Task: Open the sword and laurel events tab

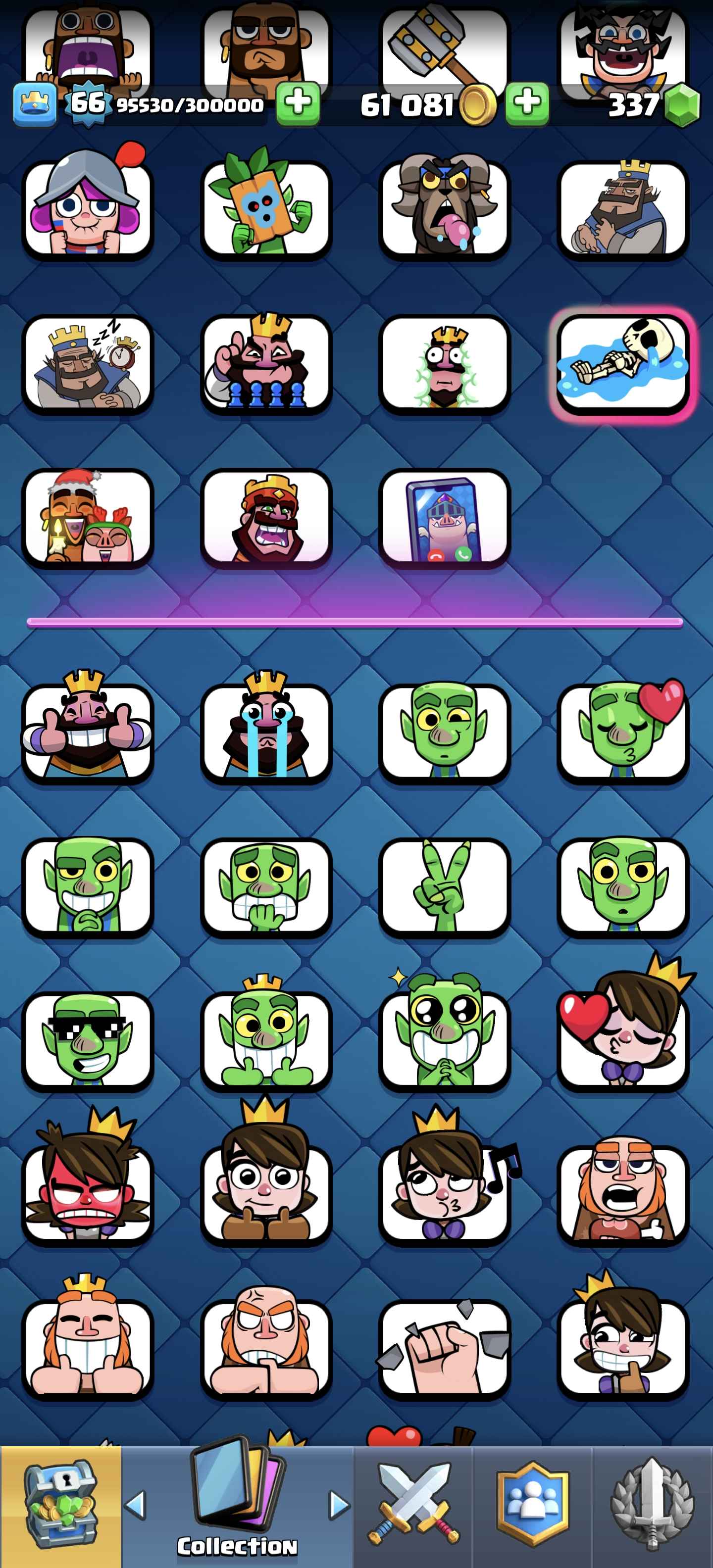Action: pos(652,1507)
